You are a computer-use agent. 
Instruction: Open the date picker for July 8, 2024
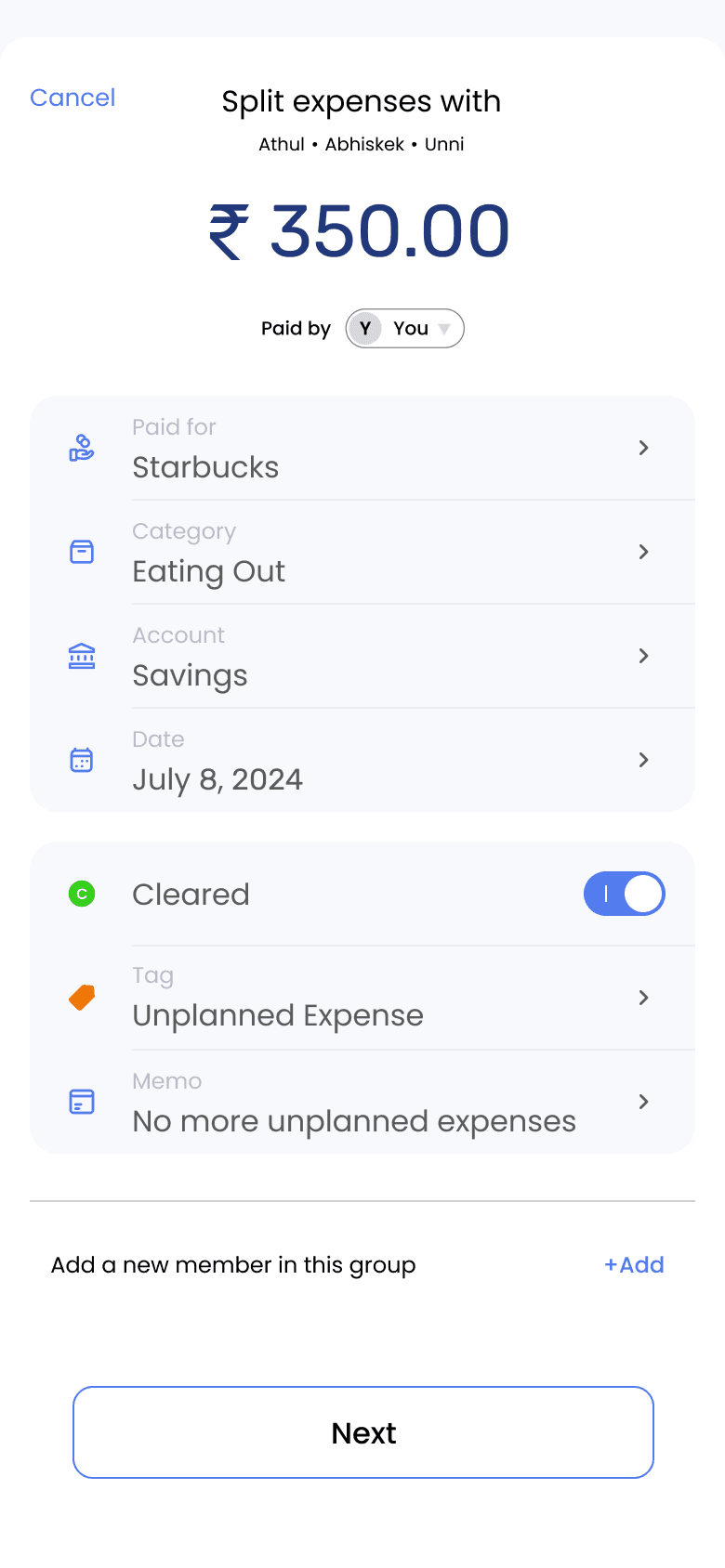[362, 761]
